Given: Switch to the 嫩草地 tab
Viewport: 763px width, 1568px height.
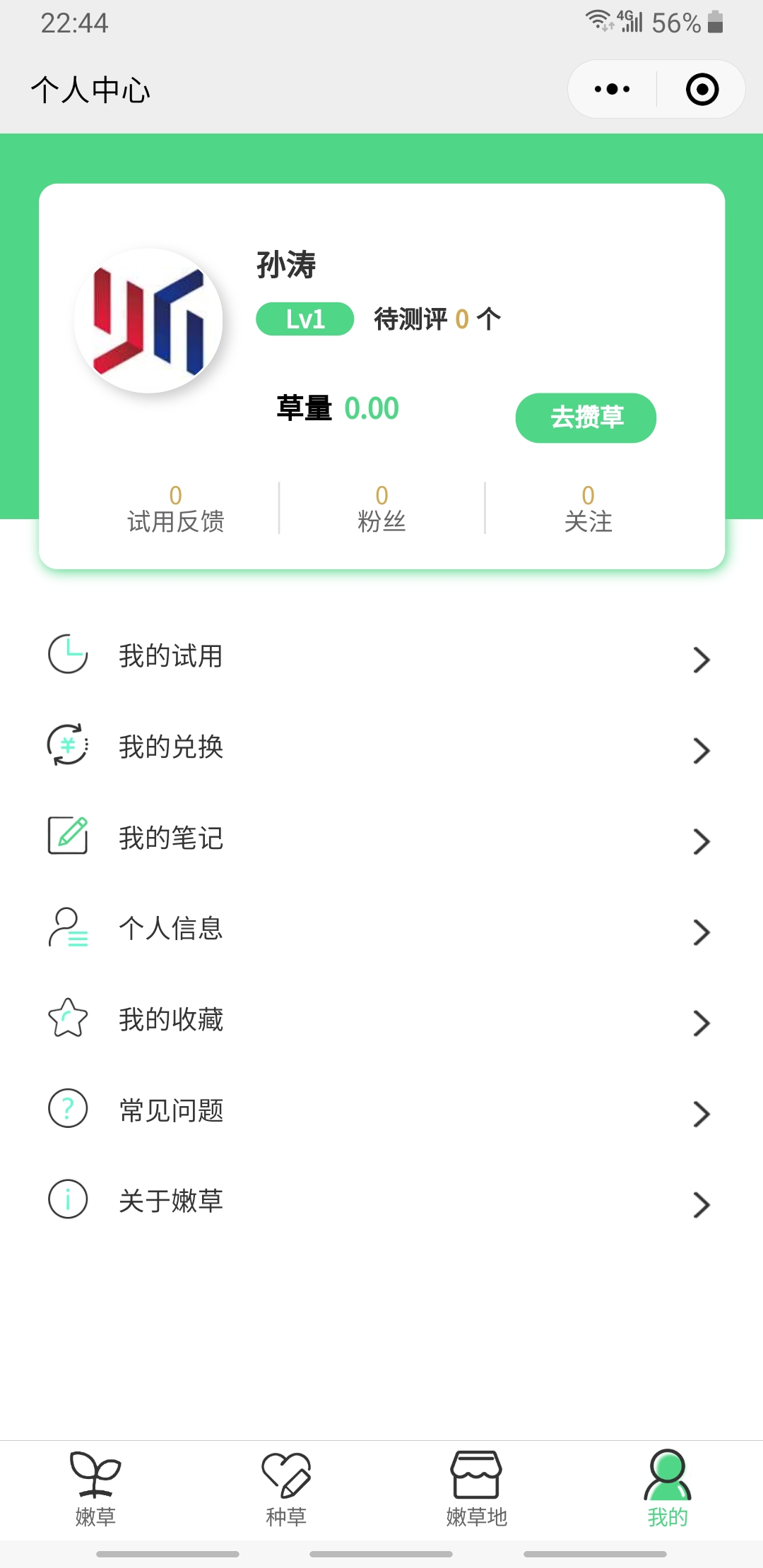Looking at the screenshot, I should tap(477, 1487).
